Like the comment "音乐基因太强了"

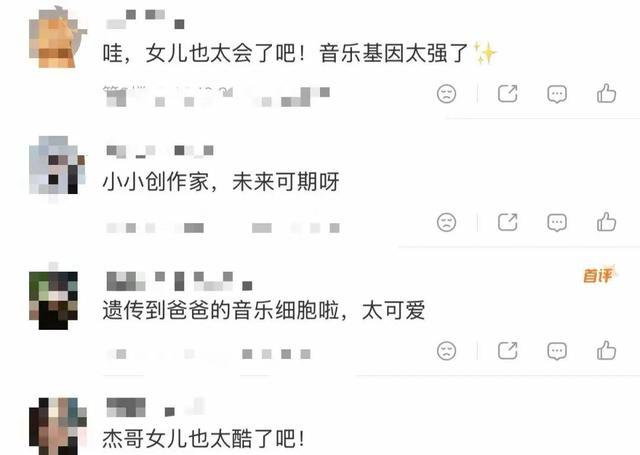(606, 94)
